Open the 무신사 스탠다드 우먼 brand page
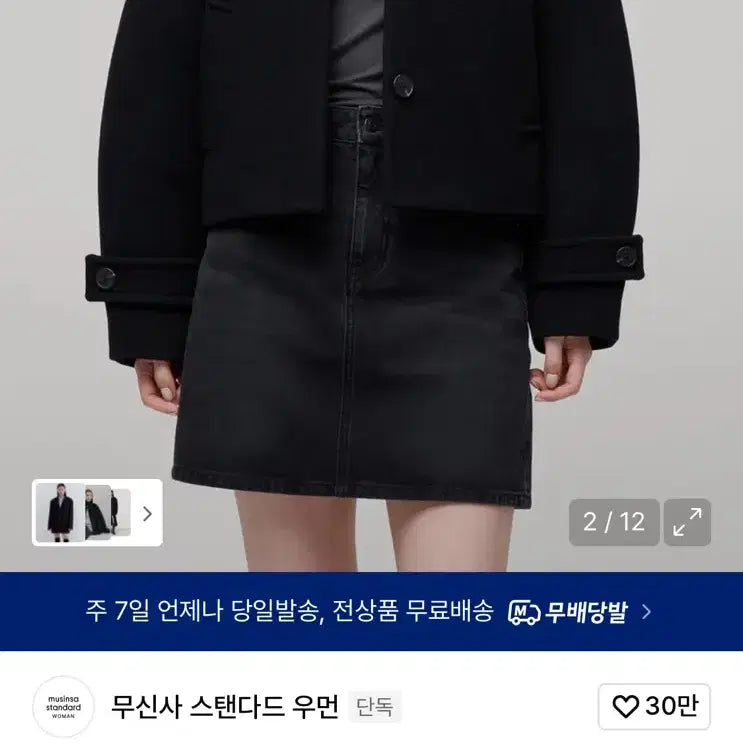 pos(225,706)
